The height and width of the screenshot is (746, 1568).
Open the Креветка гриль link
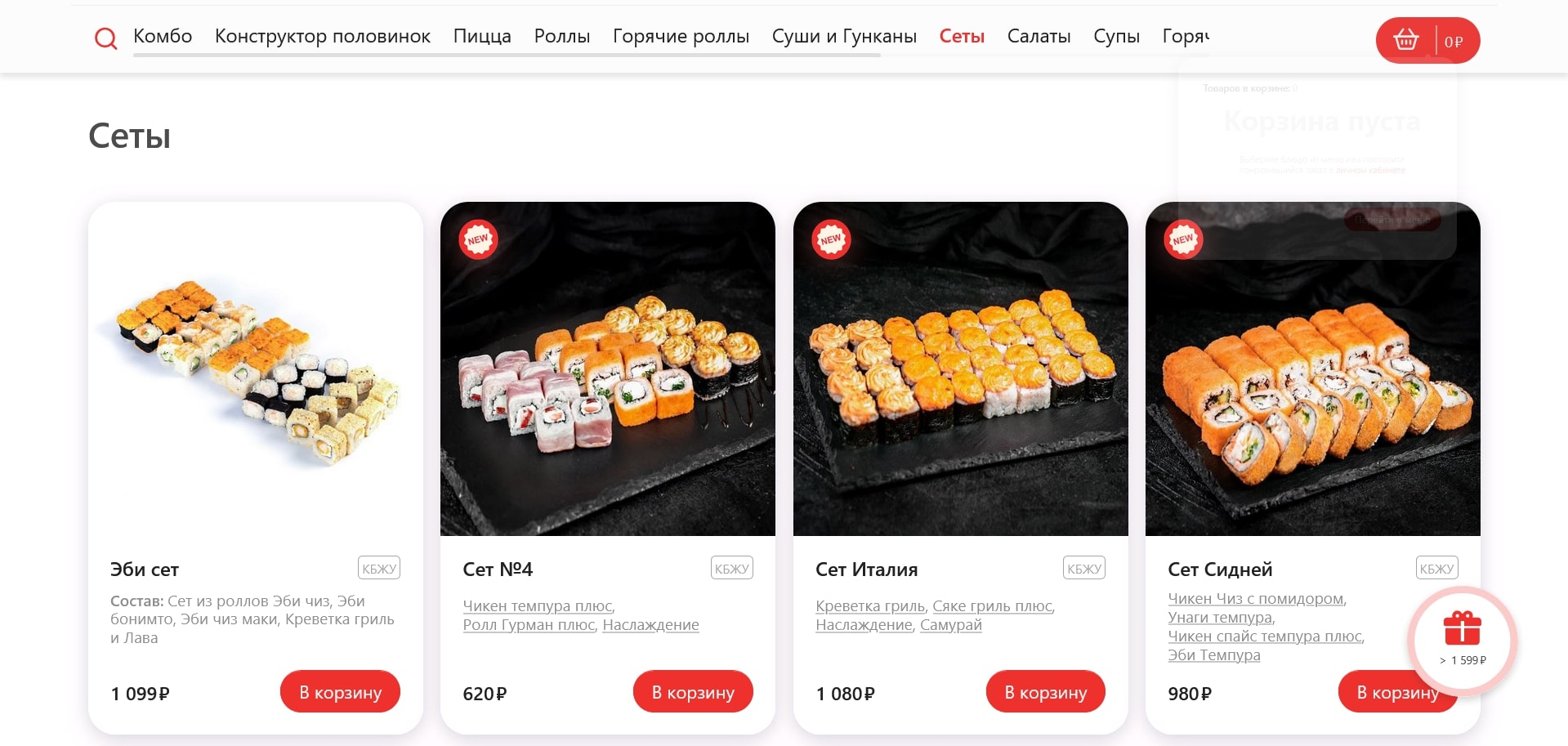pyautogui.click(x=869, y=605)
